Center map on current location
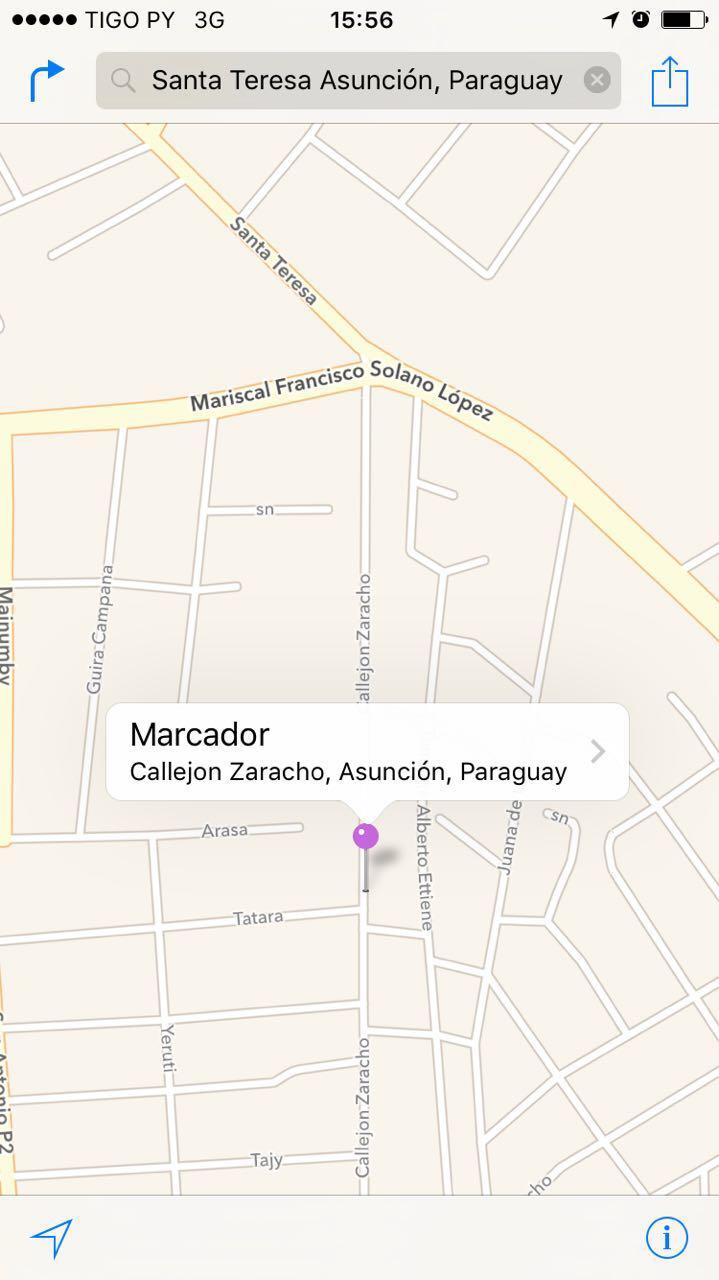 [x=52, y=1238]
